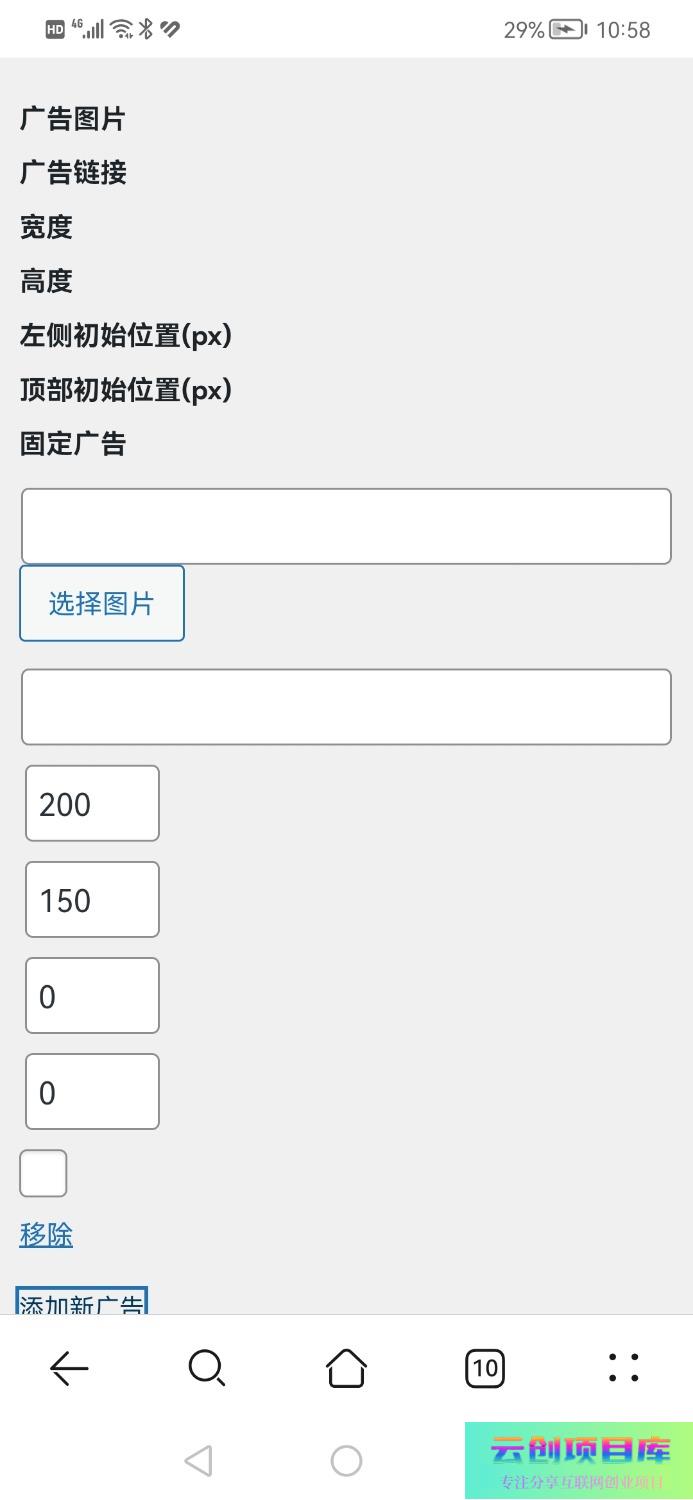
Task: Open the browser four-dot menu
Action: (623, 1368)
